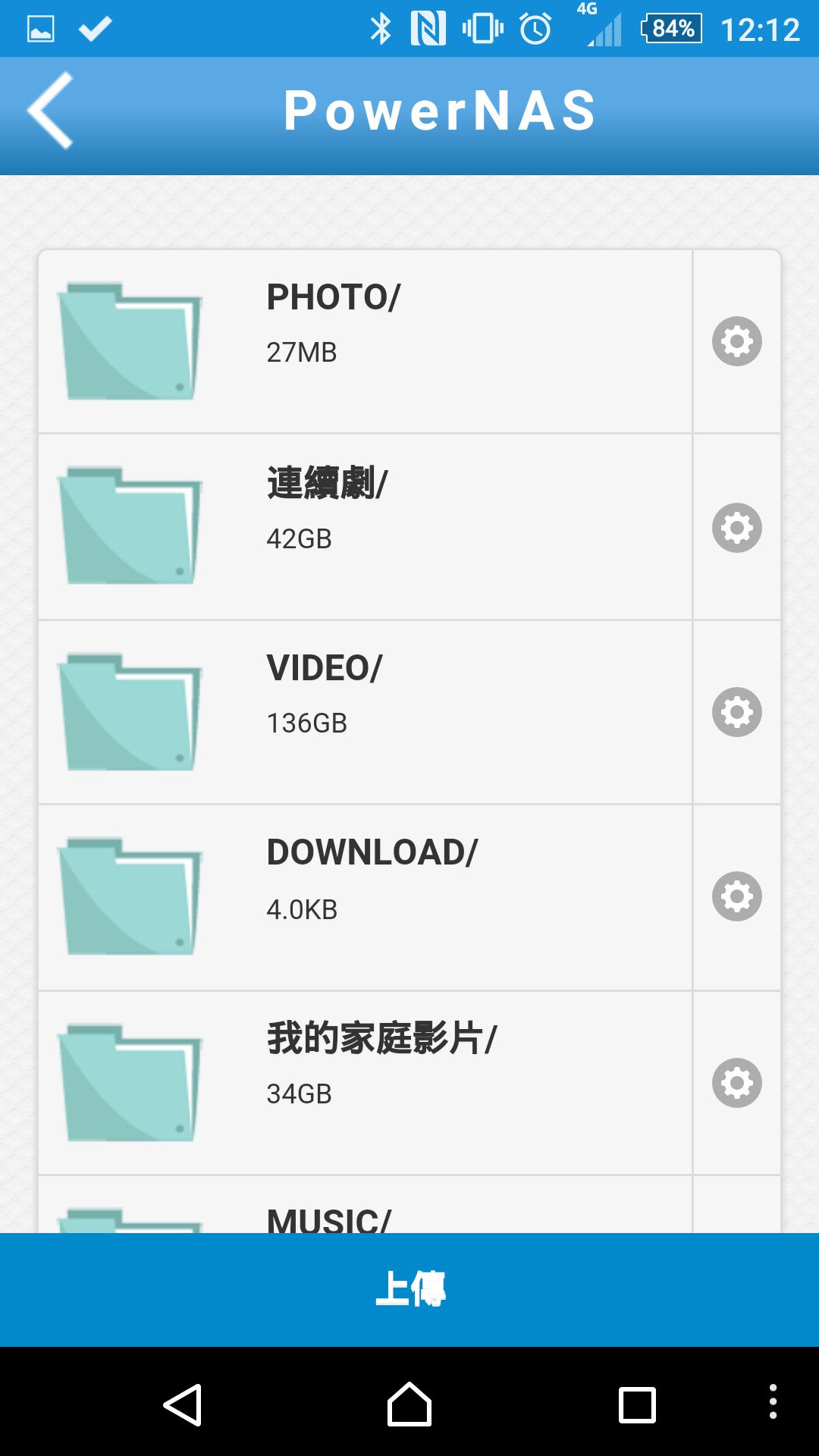Tap the gear icon beside DOWNLOAD/
Image resolution: width=819 pixels, height=1456 pixels.
pos(736,896)
